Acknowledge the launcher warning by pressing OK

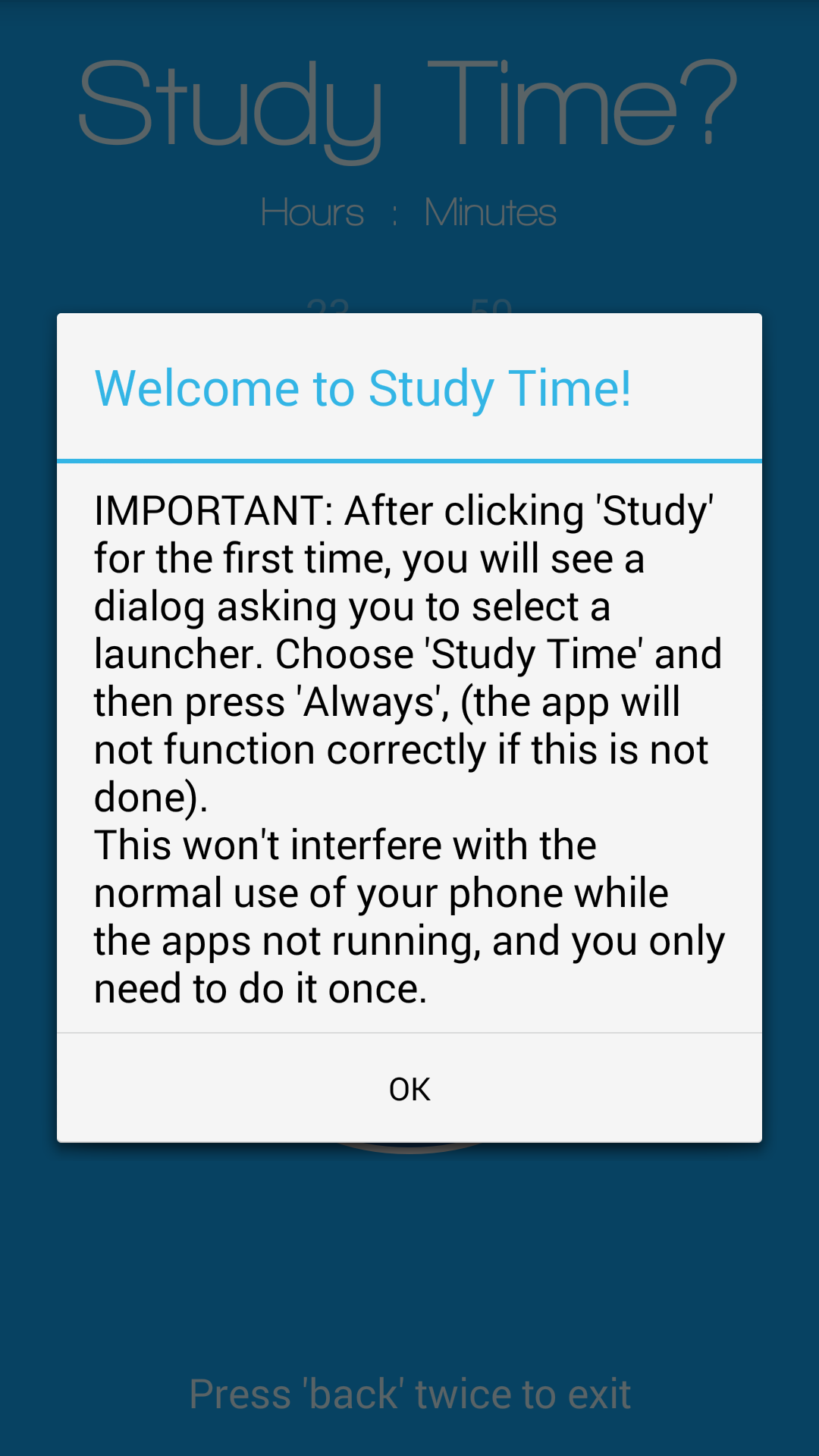(409, 1087)
